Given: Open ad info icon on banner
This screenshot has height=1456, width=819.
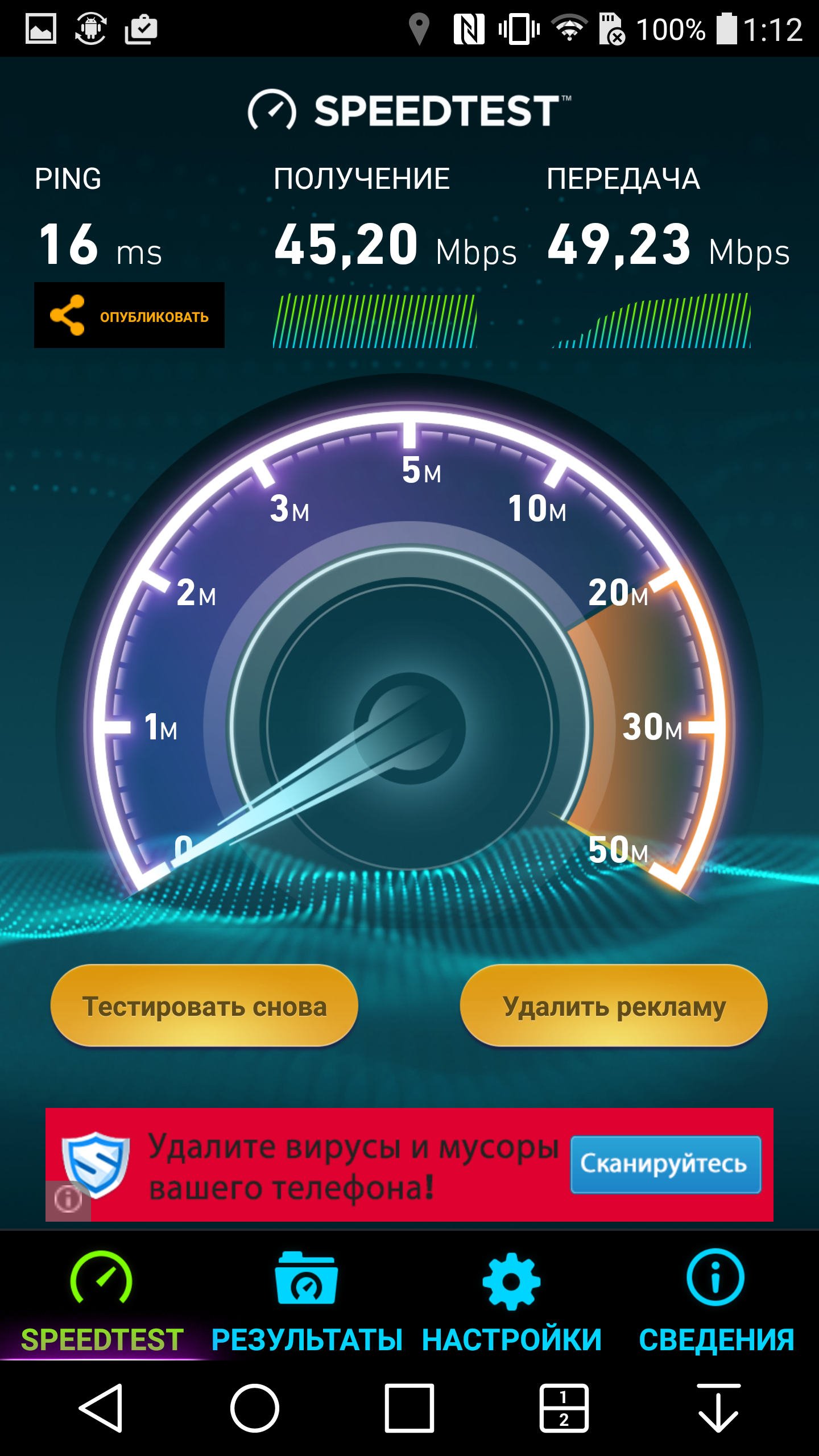Looking at the screenshot, I should pyautogui.click(x=68, y=1199).
